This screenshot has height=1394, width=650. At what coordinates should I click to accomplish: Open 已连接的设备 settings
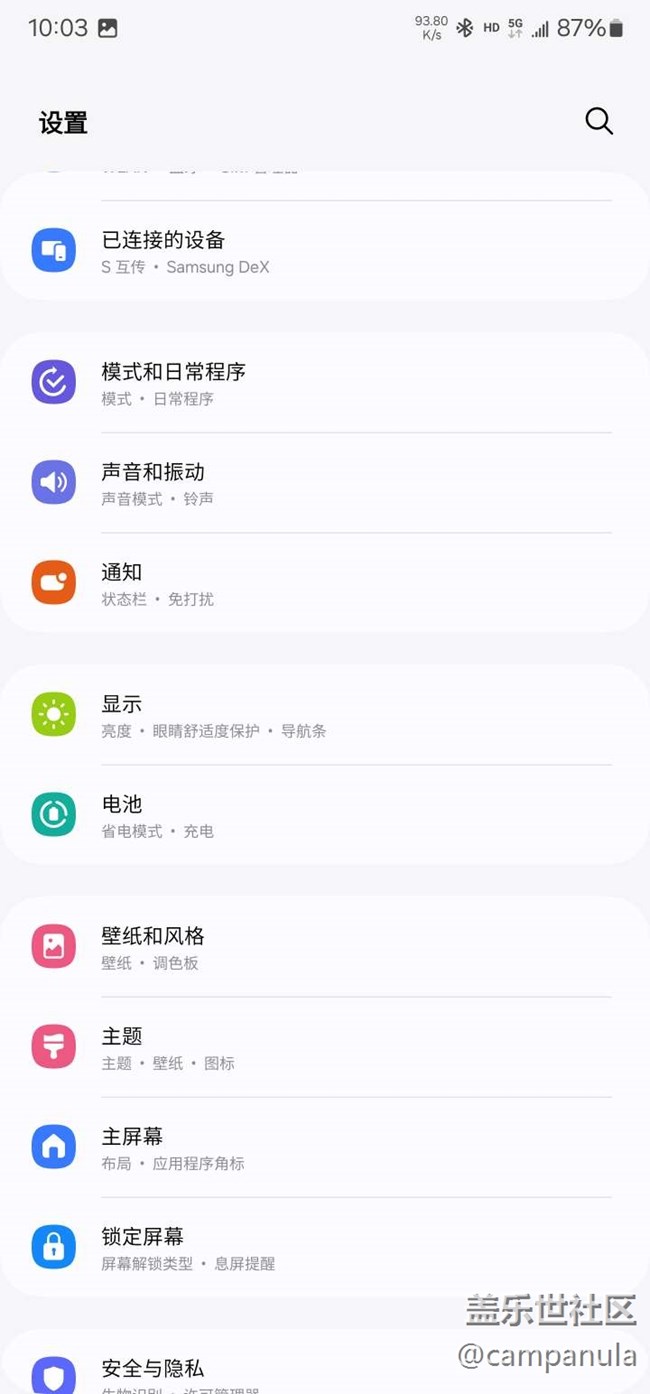[x=325, y=251]
